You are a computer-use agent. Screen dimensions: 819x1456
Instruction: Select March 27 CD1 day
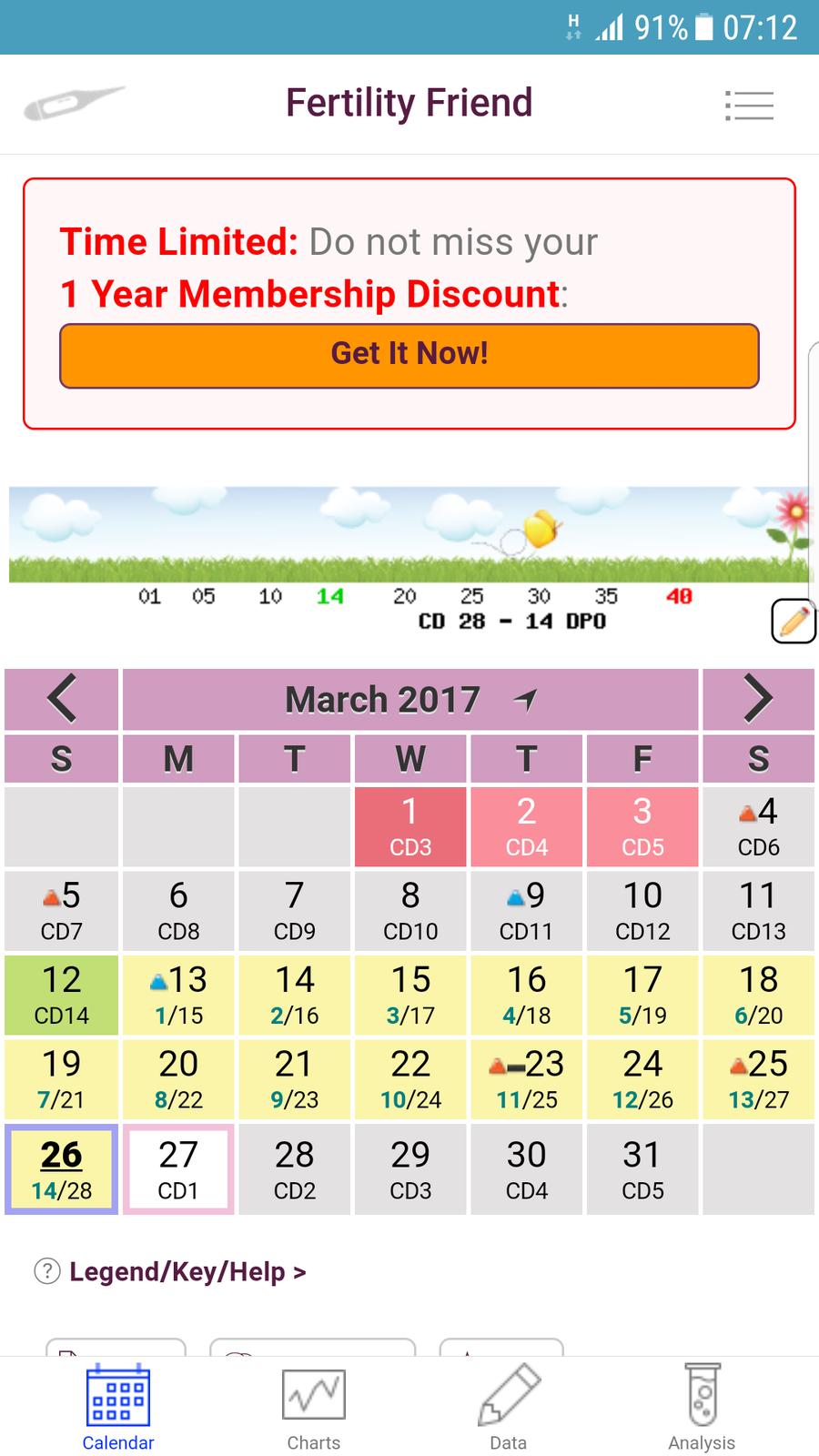178,1169
